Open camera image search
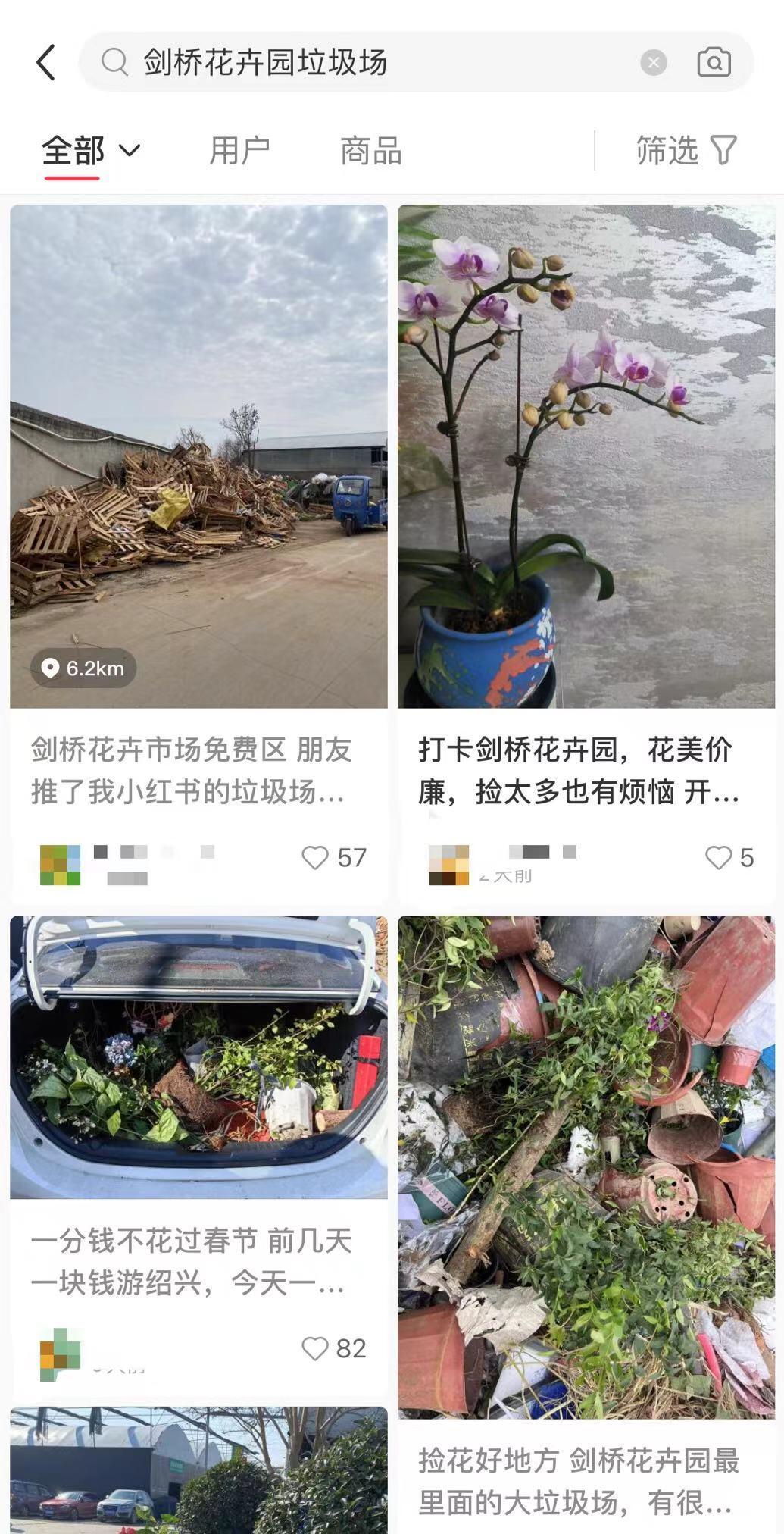784x1534 pixels. tap(714, 62)
